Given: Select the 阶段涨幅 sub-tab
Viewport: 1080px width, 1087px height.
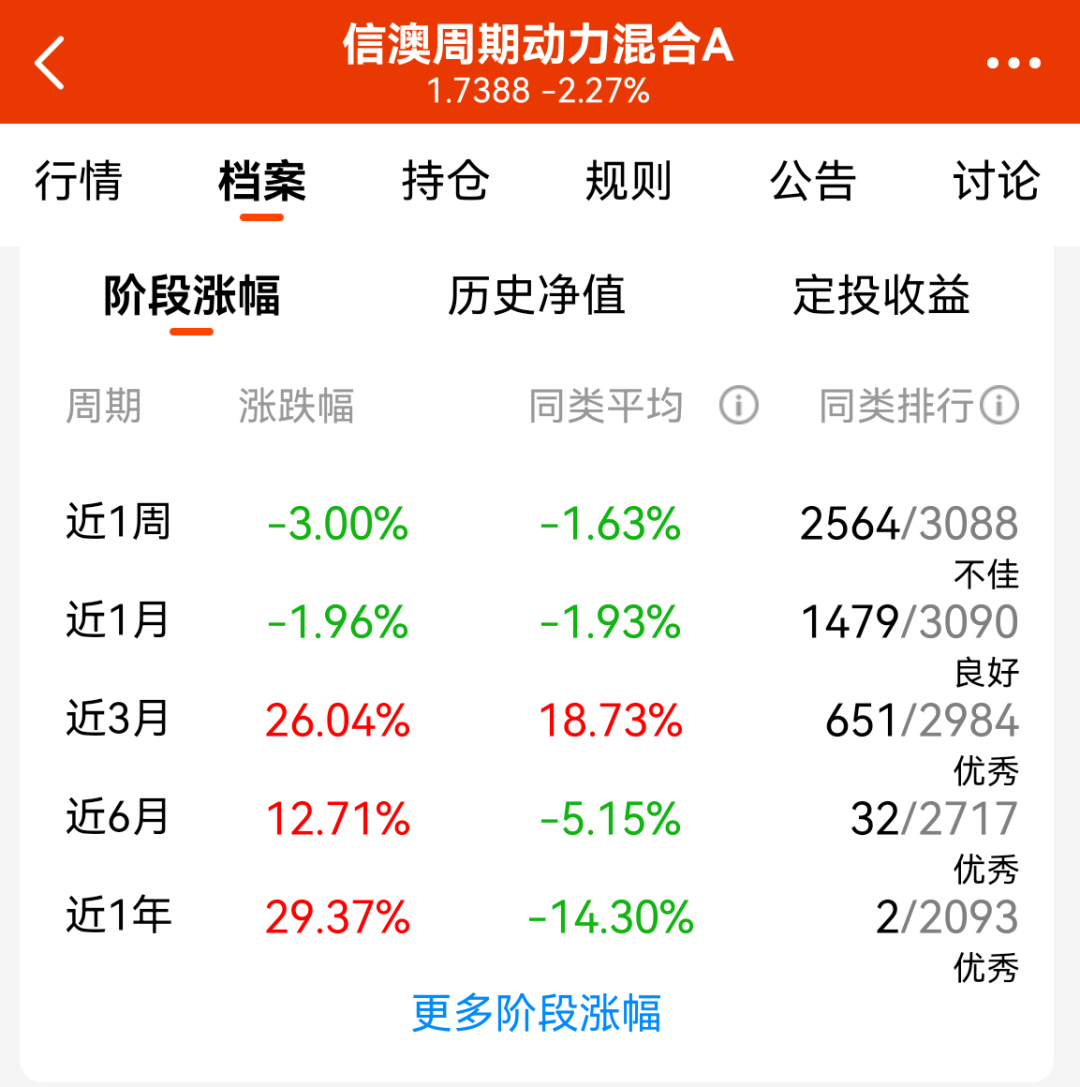Looking at the screenshot, I should 192,296.
